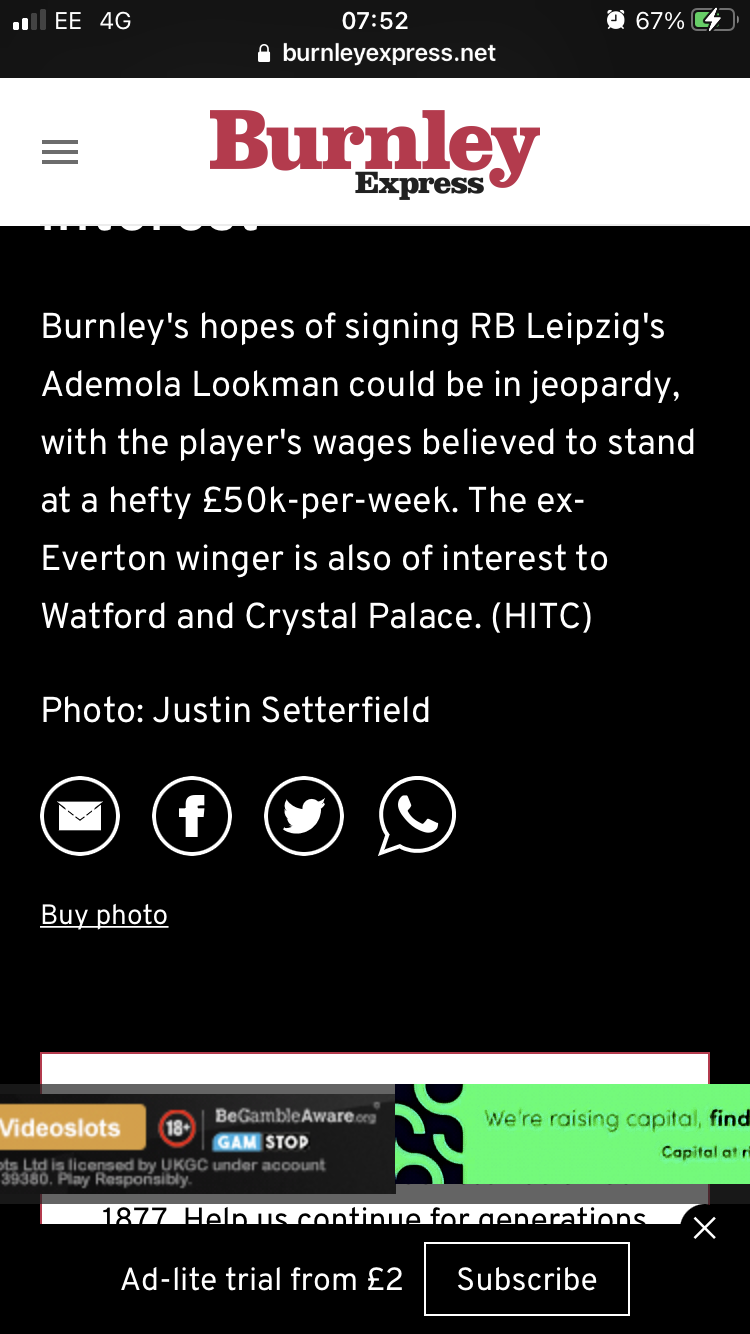
Task: Dismiss the bottom banner with X
Action: [705, 1228]
